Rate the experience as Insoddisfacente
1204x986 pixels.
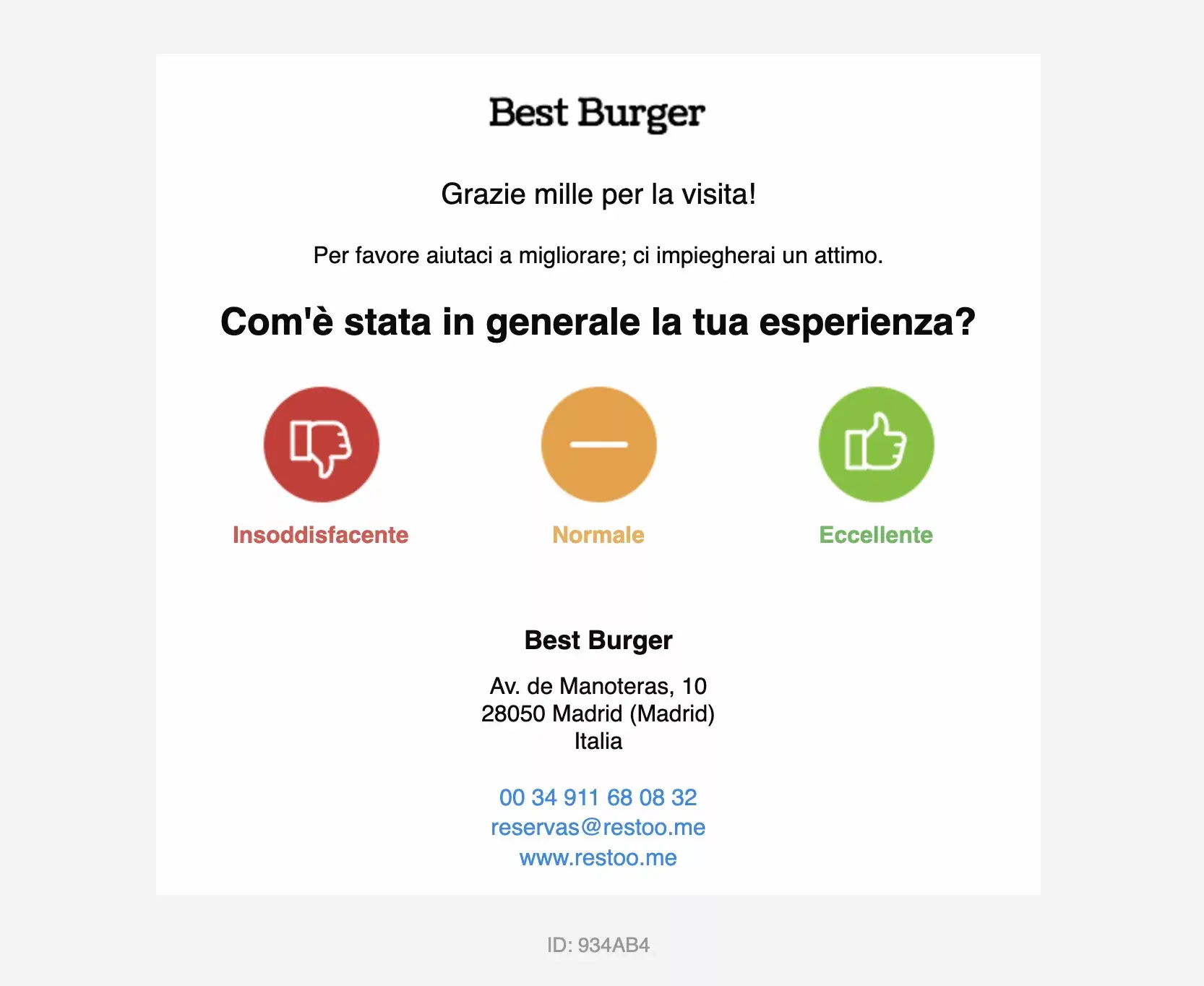[x=321, y=444]
